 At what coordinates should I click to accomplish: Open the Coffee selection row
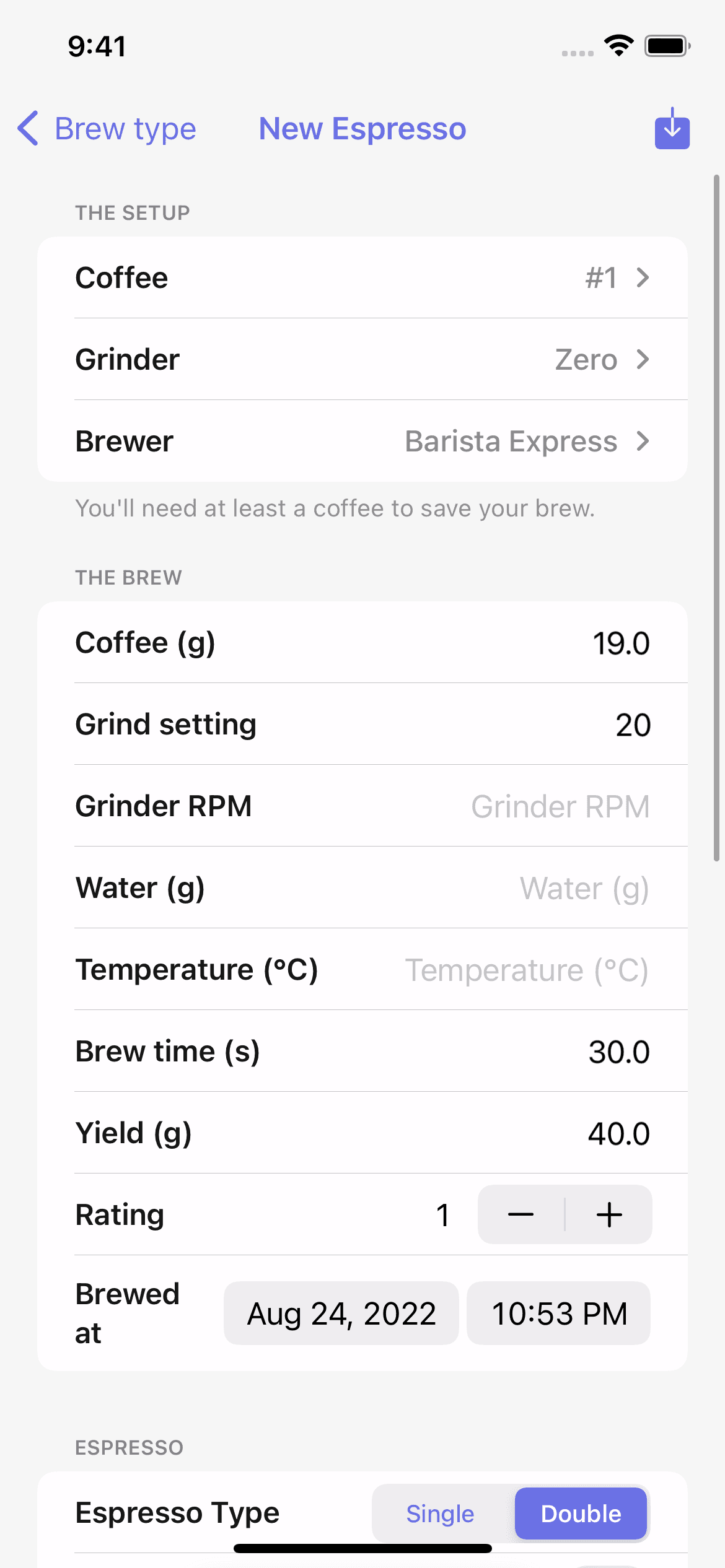pyautogui.click(x=362, y=277)
